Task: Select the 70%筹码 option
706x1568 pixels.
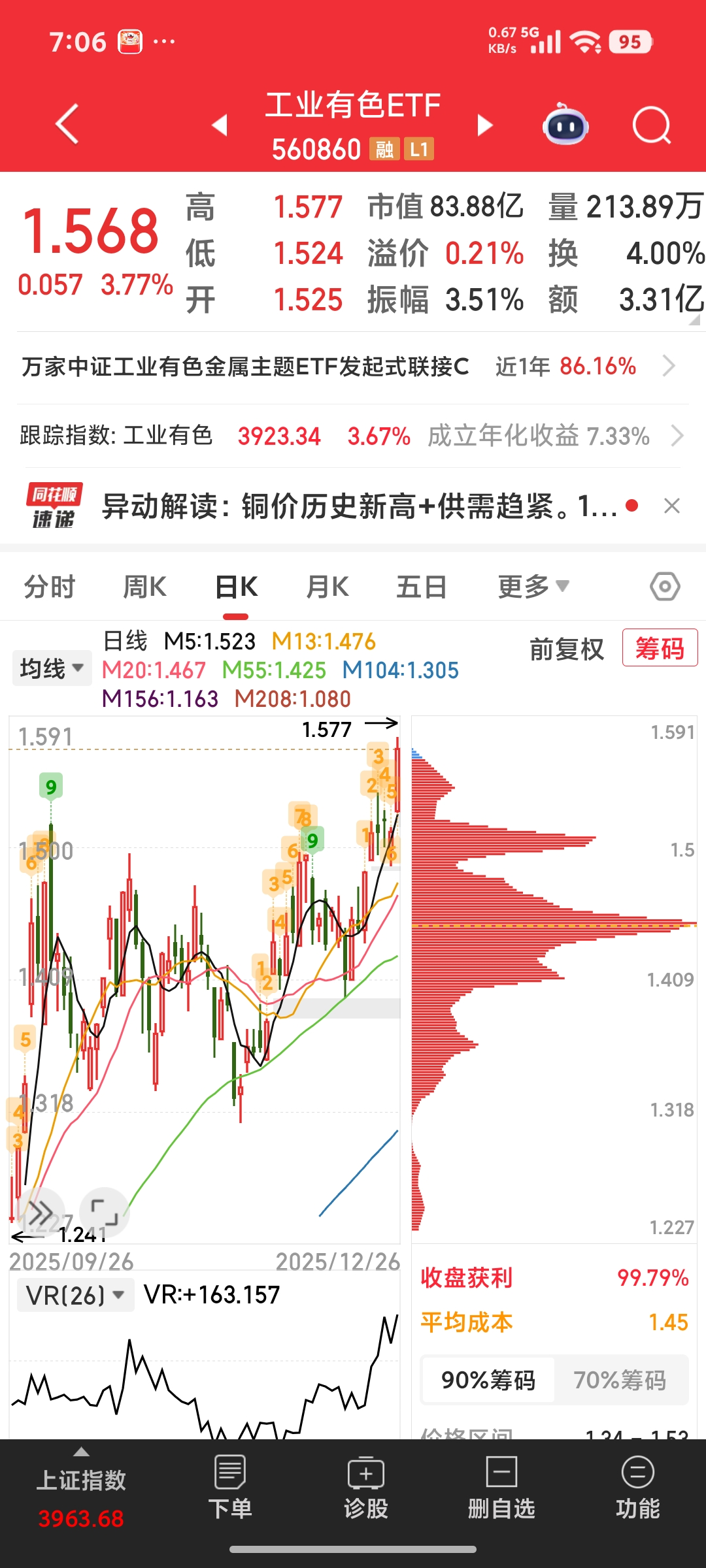Action: tap(620, 1380)
